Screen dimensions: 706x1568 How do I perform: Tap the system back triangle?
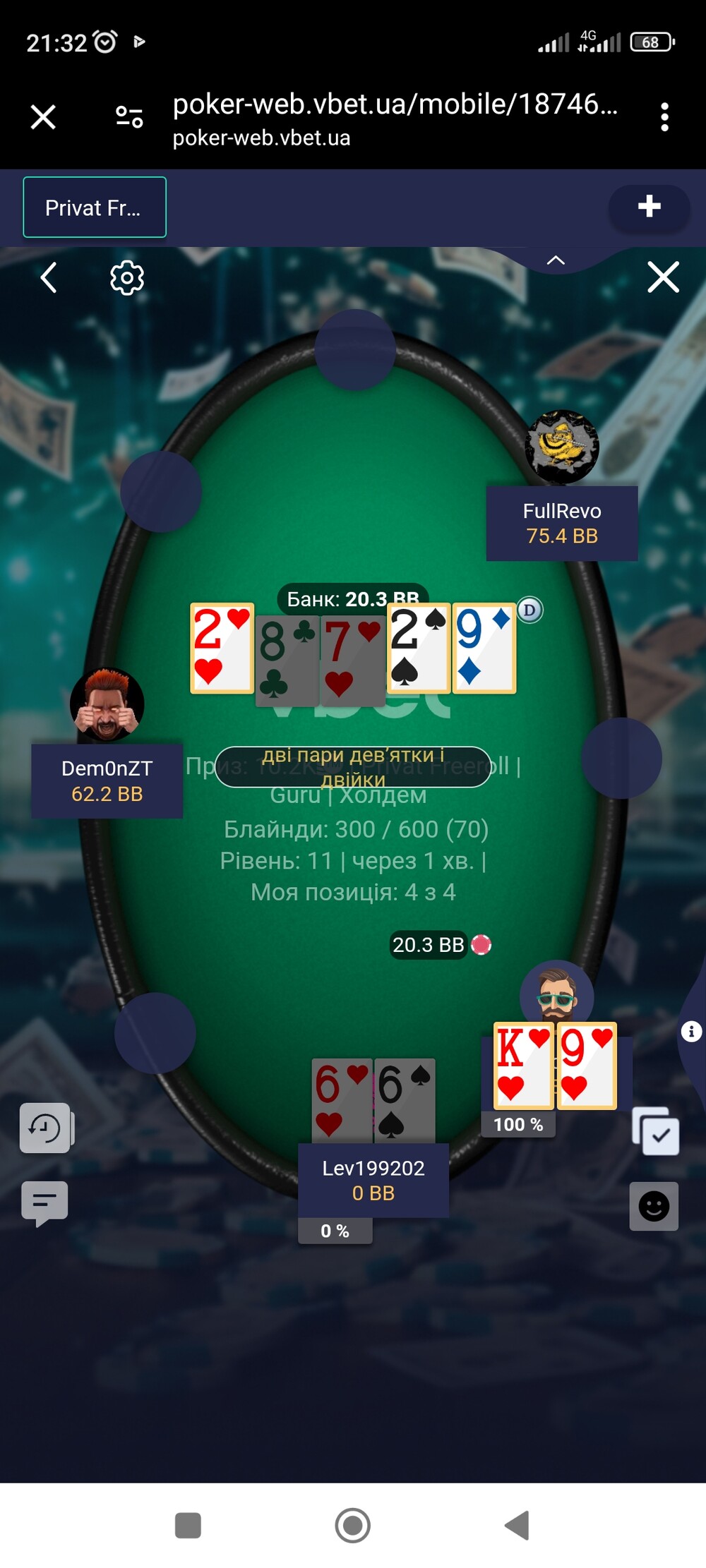coord(517,1526)
